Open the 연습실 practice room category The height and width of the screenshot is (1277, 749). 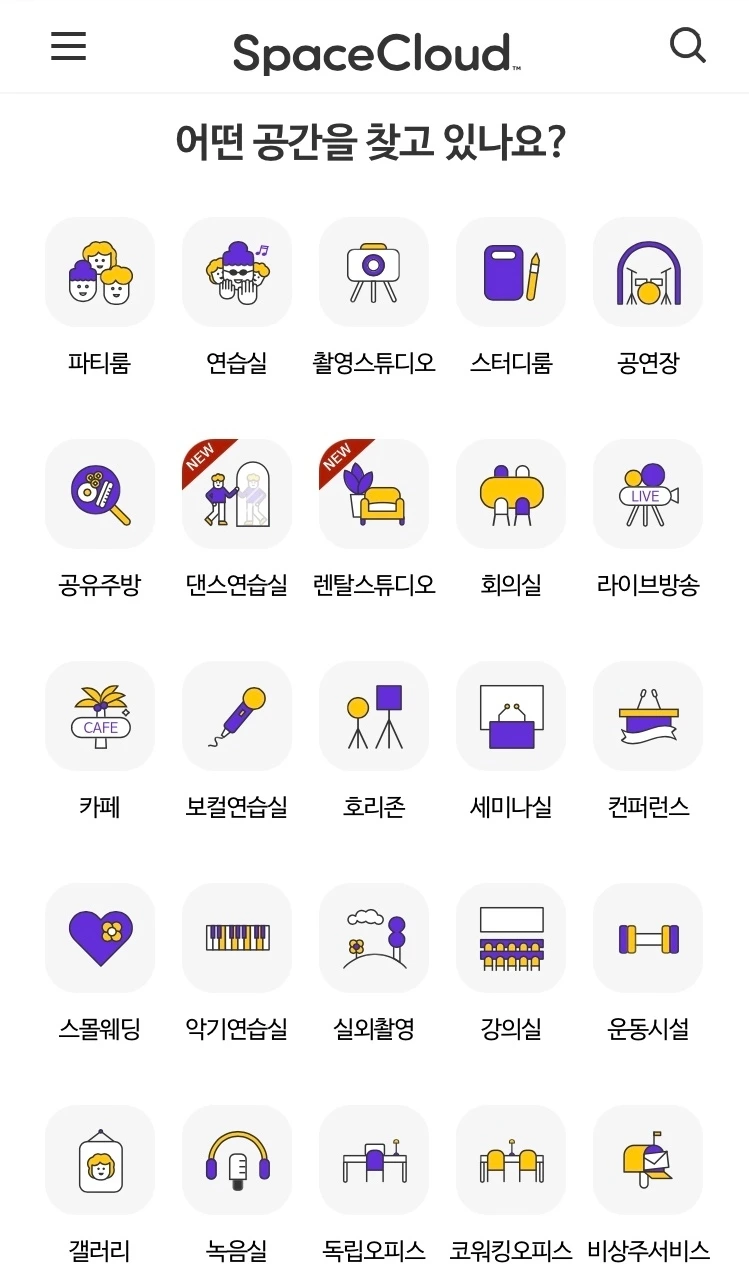[236, 272]
